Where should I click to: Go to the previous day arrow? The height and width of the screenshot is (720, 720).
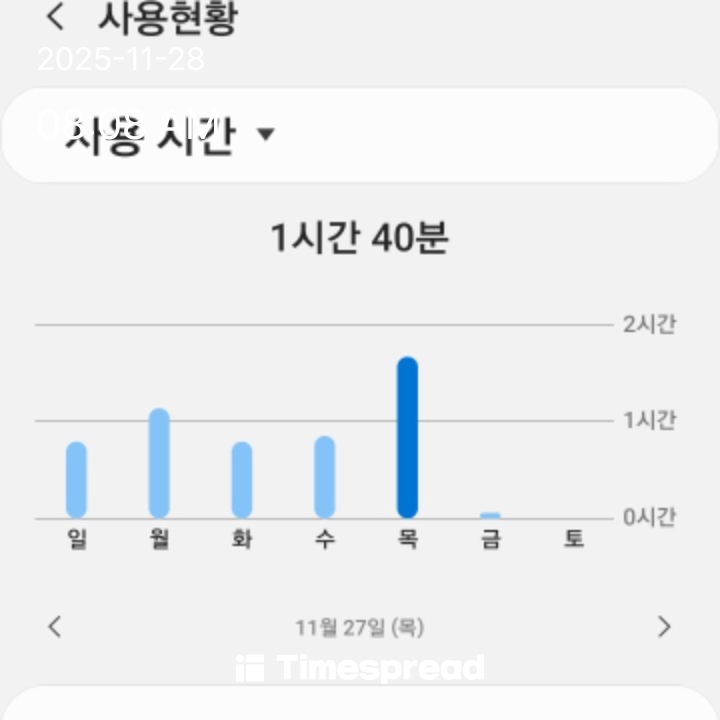point(55,626)
